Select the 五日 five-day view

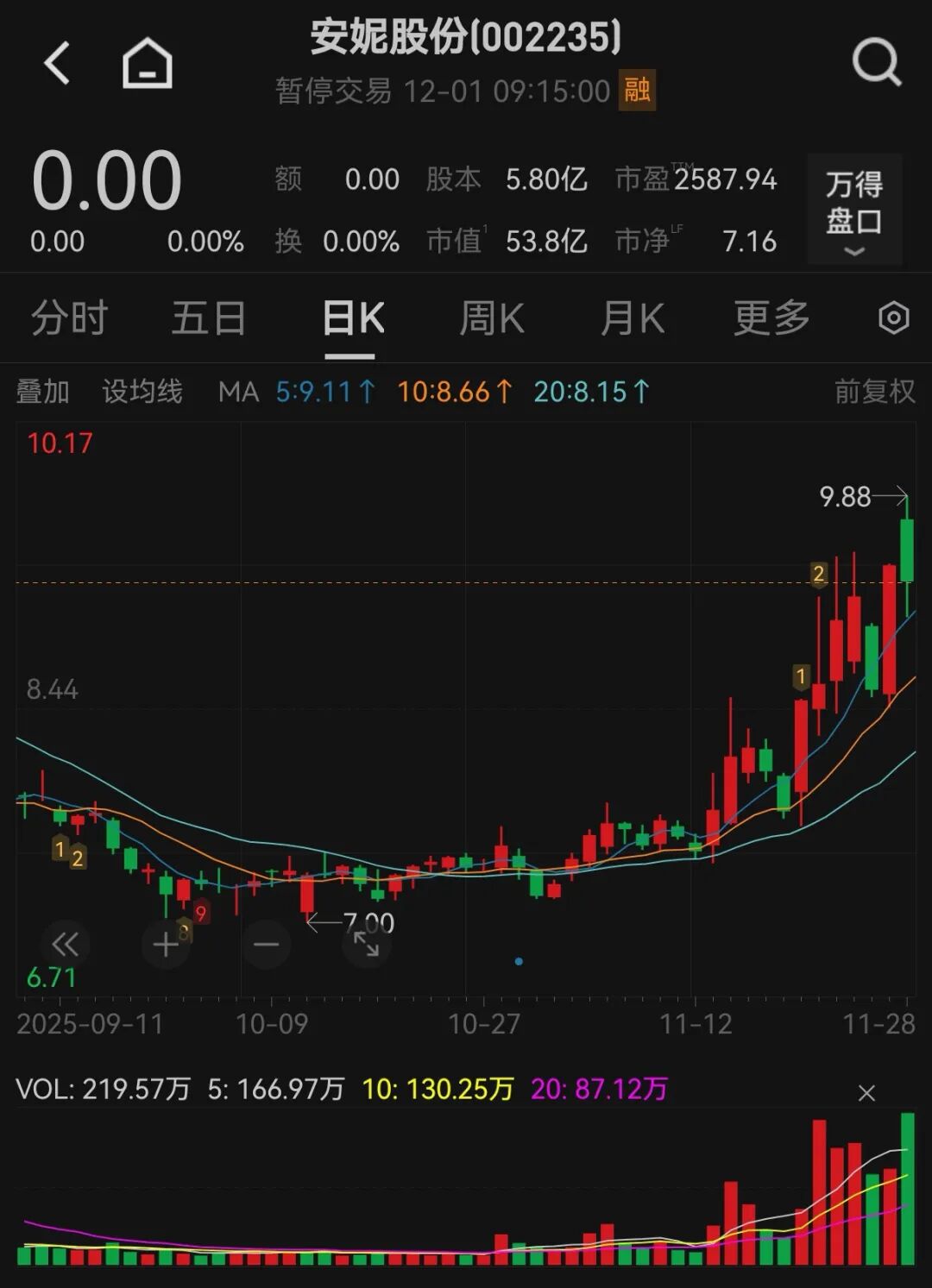click(x=207, y=318)
